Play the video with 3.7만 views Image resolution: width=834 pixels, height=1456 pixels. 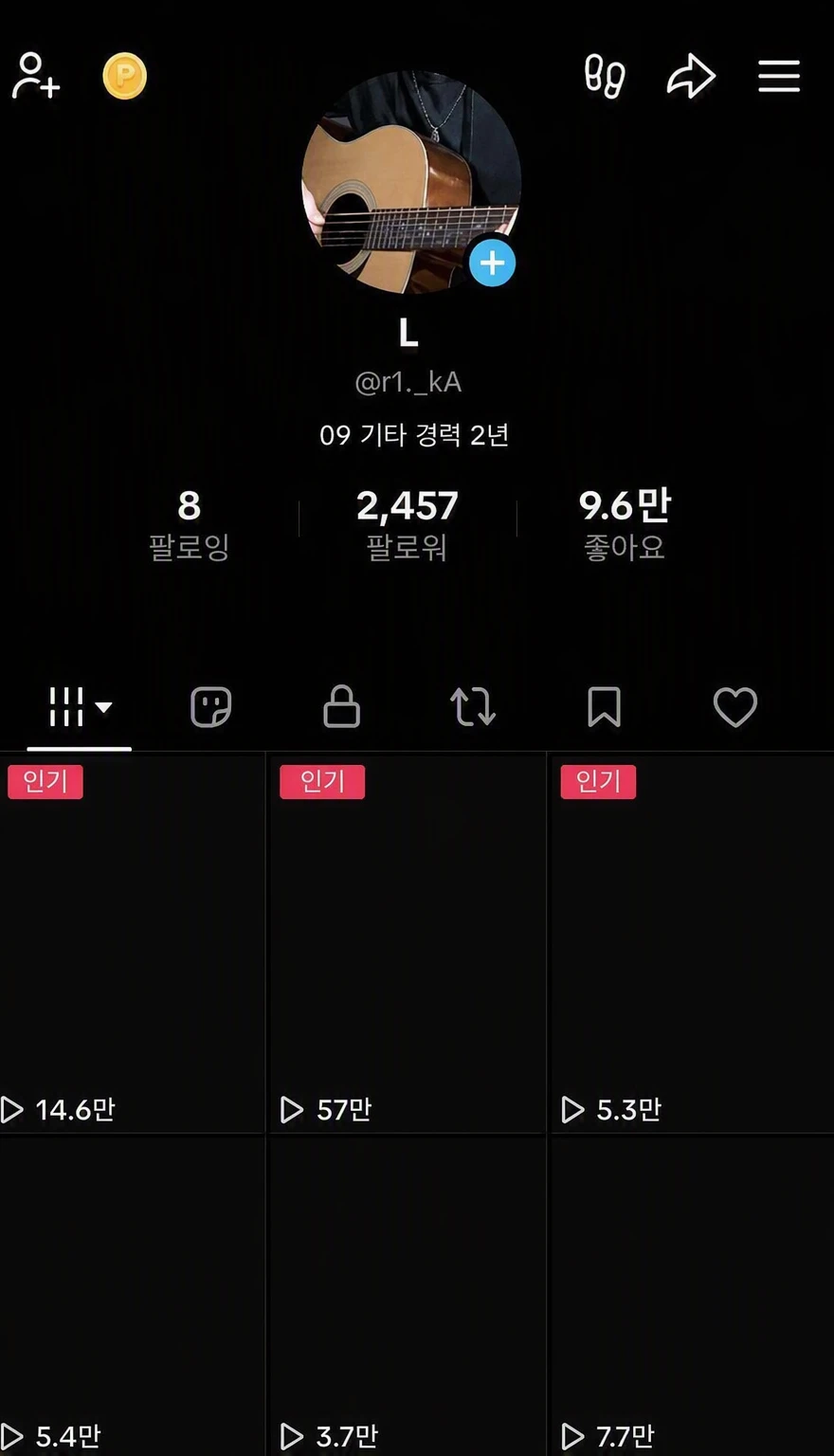(408, 1296)
